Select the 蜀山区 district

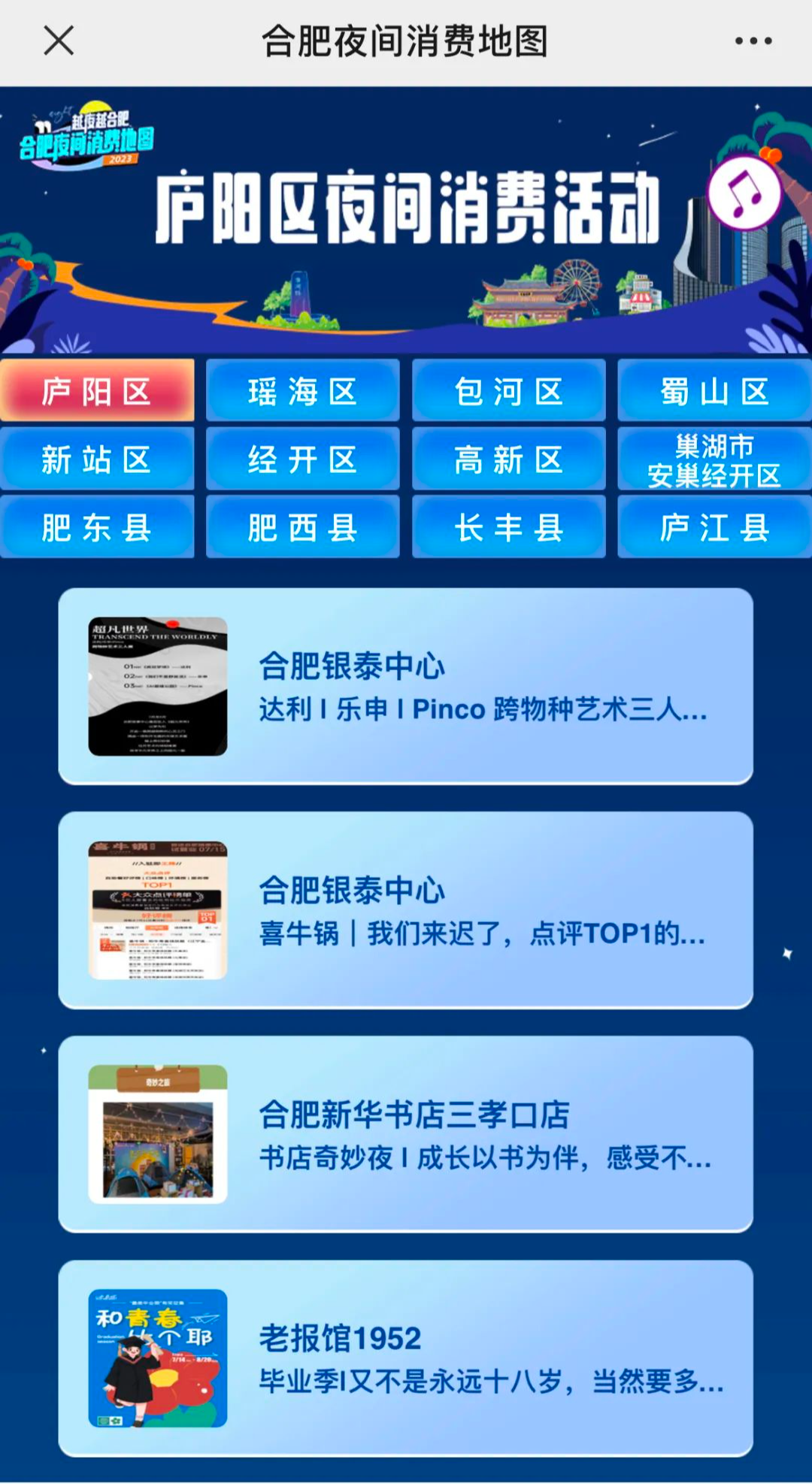pyautogui.click(x=714, y=390)
